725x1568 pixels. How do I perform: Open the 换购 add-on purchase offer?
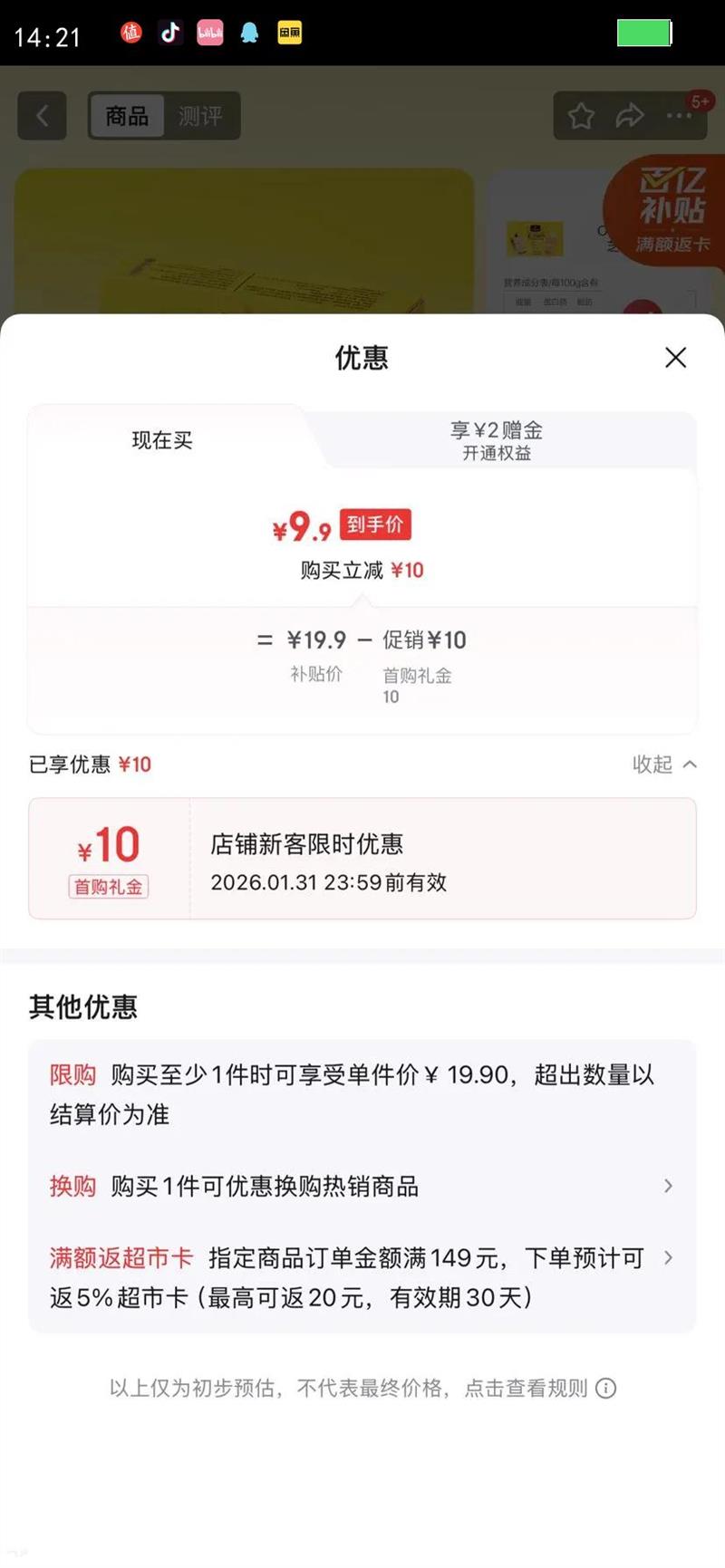pos(361,1186)
